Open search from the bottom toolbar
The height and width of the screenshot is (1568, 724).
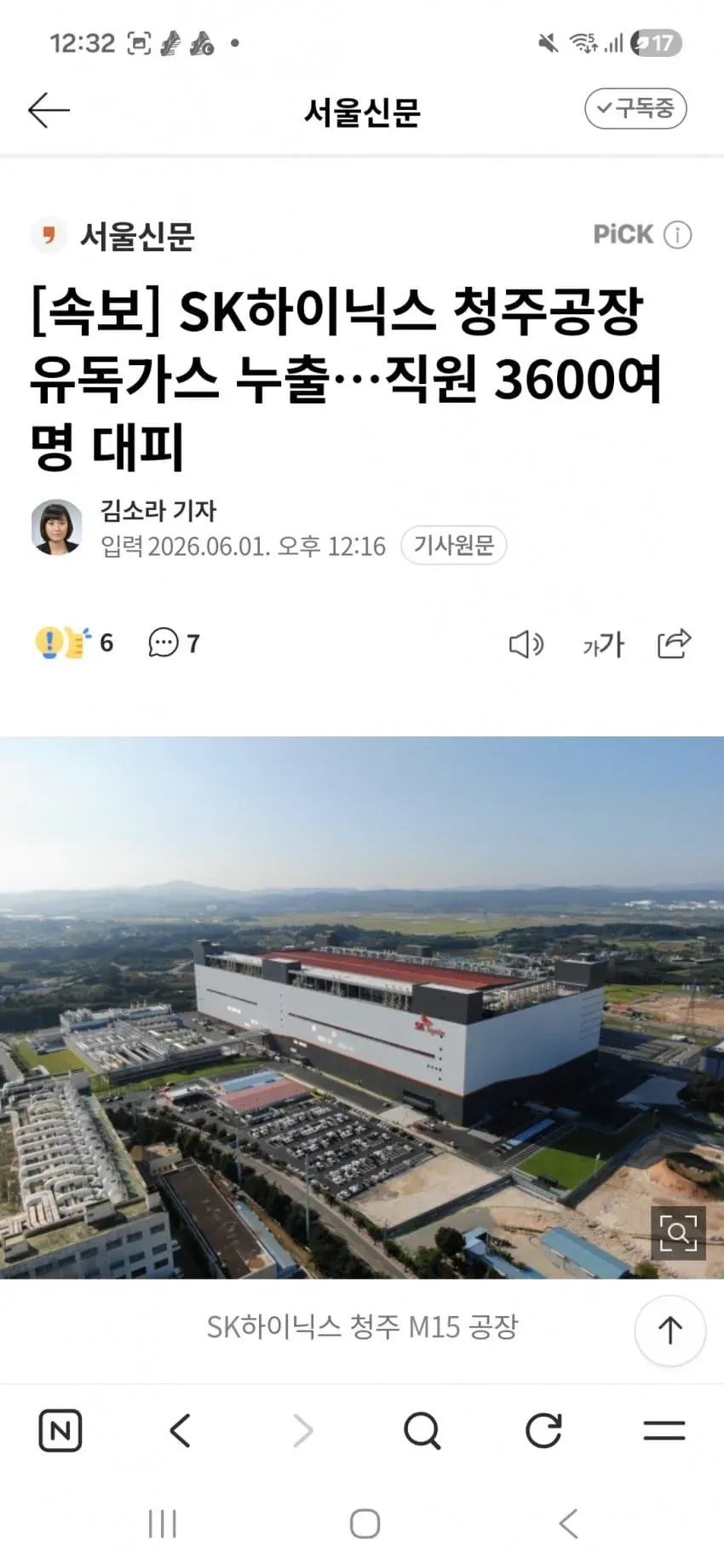click(x=422, y=1430)
